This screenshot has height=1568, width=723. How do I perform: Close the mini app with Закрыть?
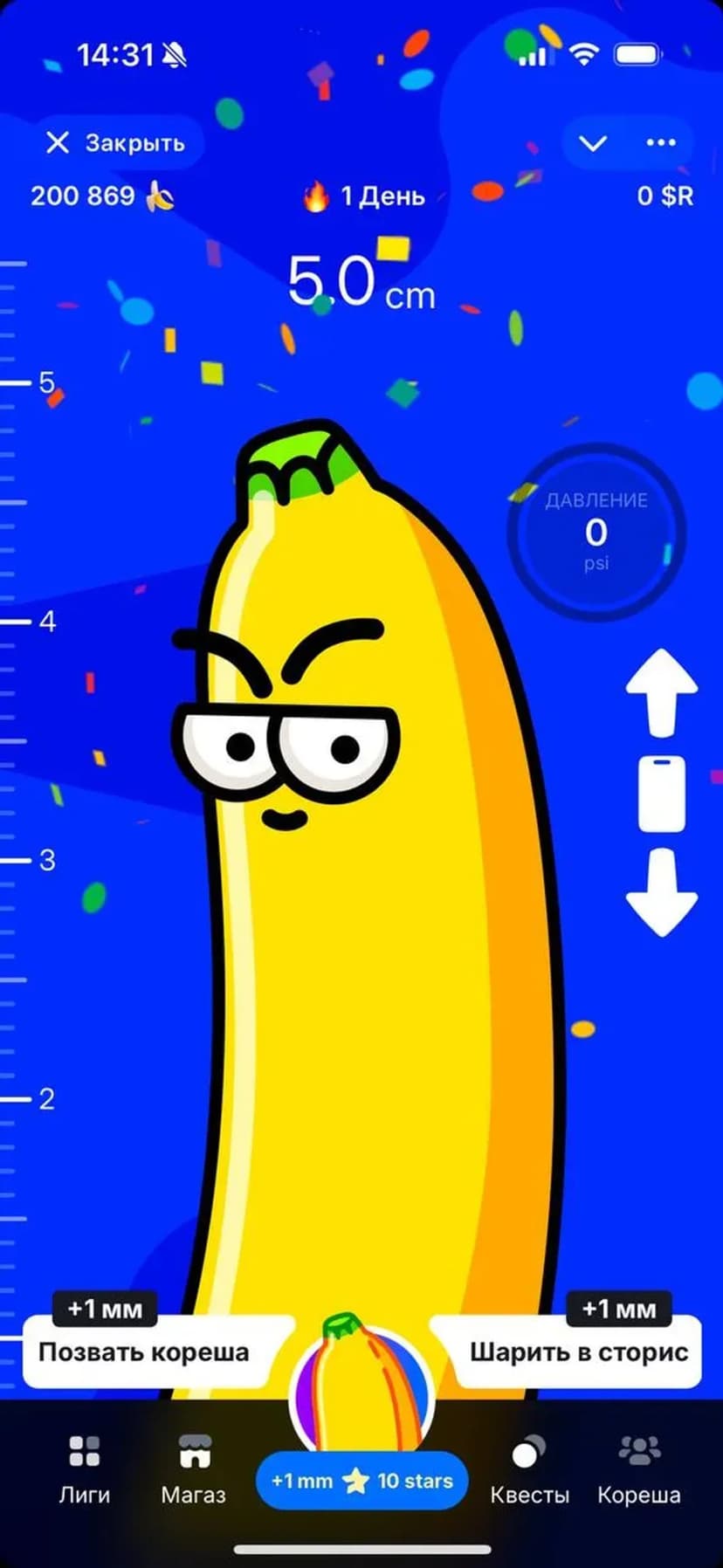115,143
